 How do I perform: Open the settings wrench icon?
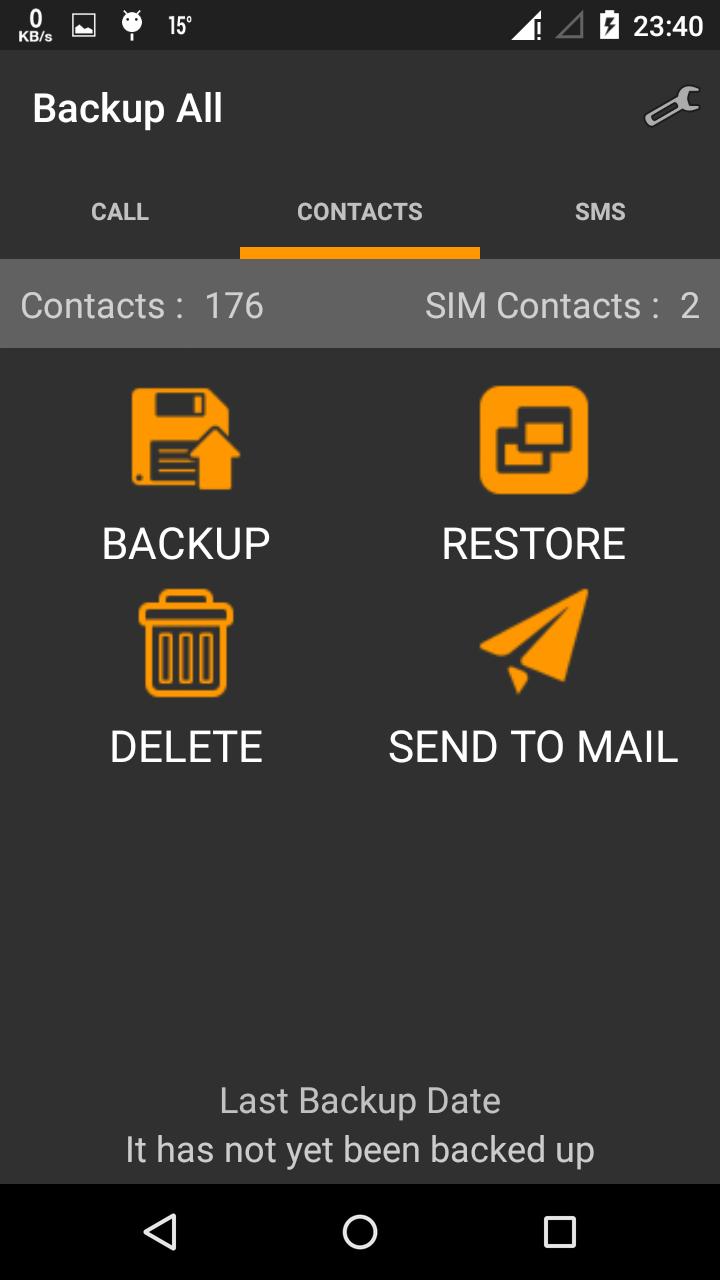click(x=672, y=107)
